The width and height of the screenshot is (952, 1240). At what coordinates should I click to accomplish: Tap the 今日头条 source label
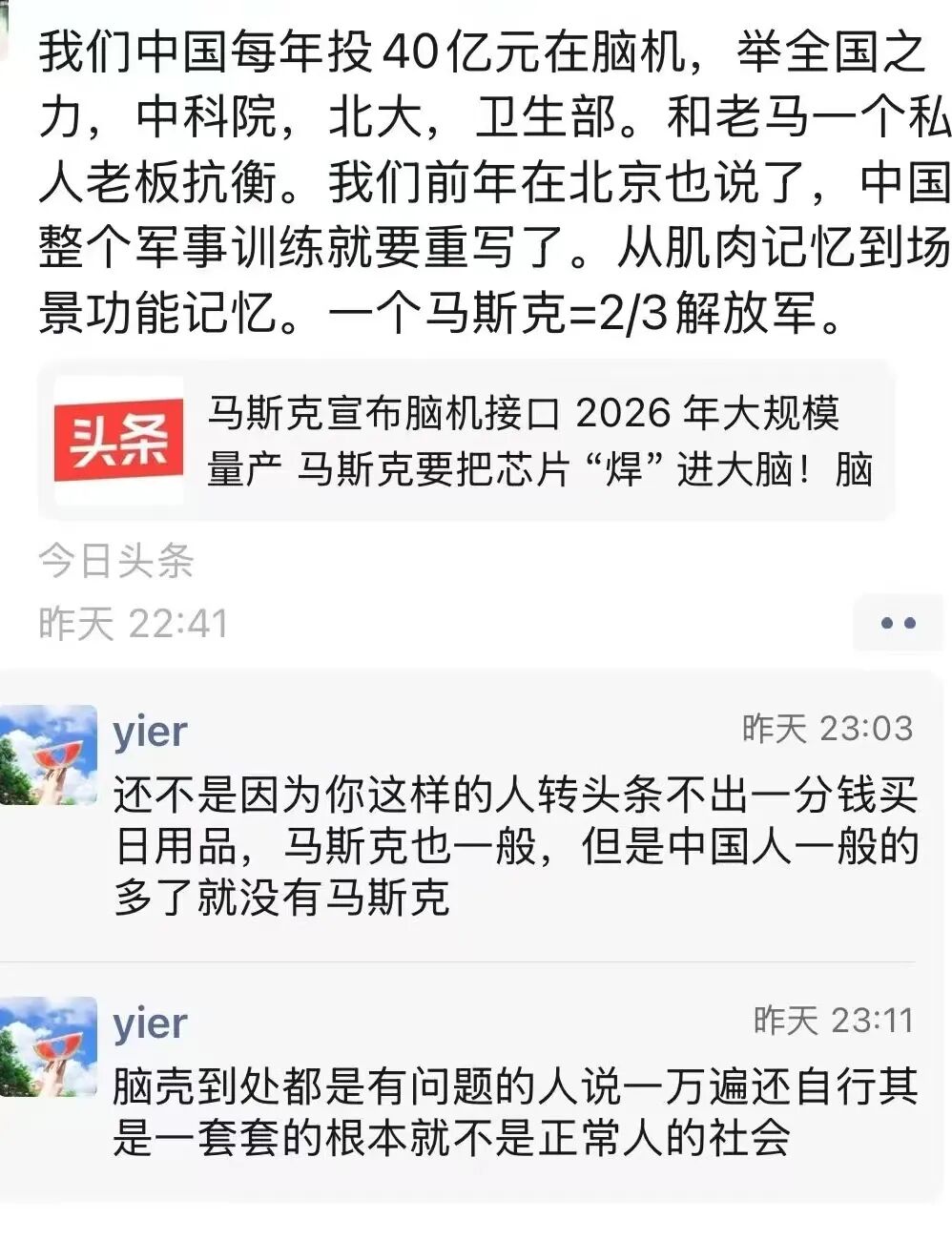pyautogui.click(x=116, y=561)
